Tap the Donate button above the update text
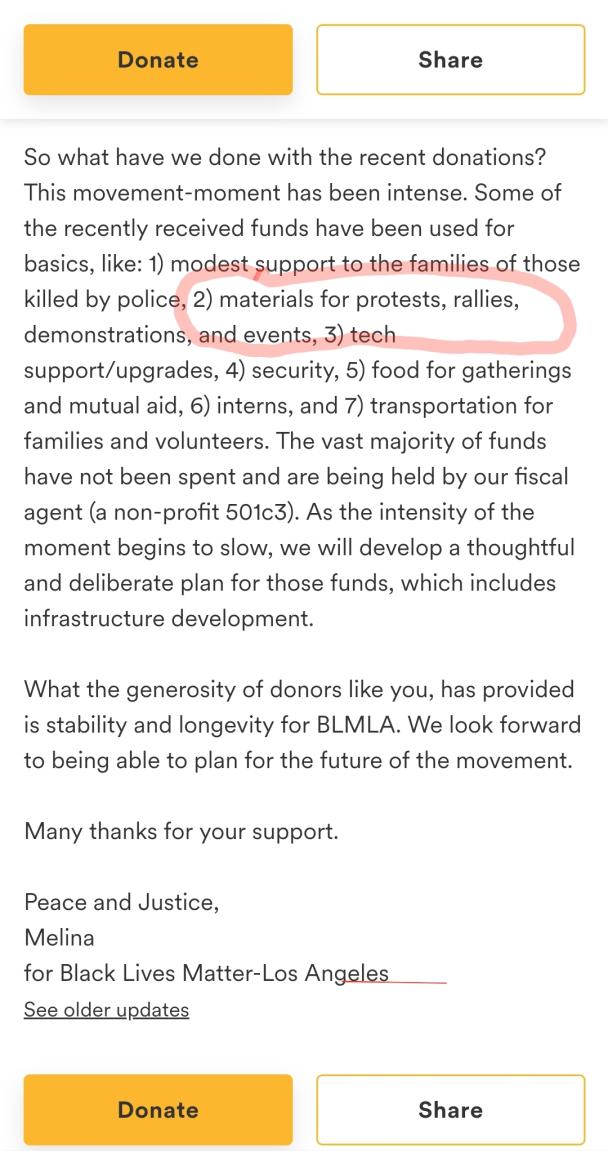The height and width of the screenshot is (1151, 608). (158, 60)
